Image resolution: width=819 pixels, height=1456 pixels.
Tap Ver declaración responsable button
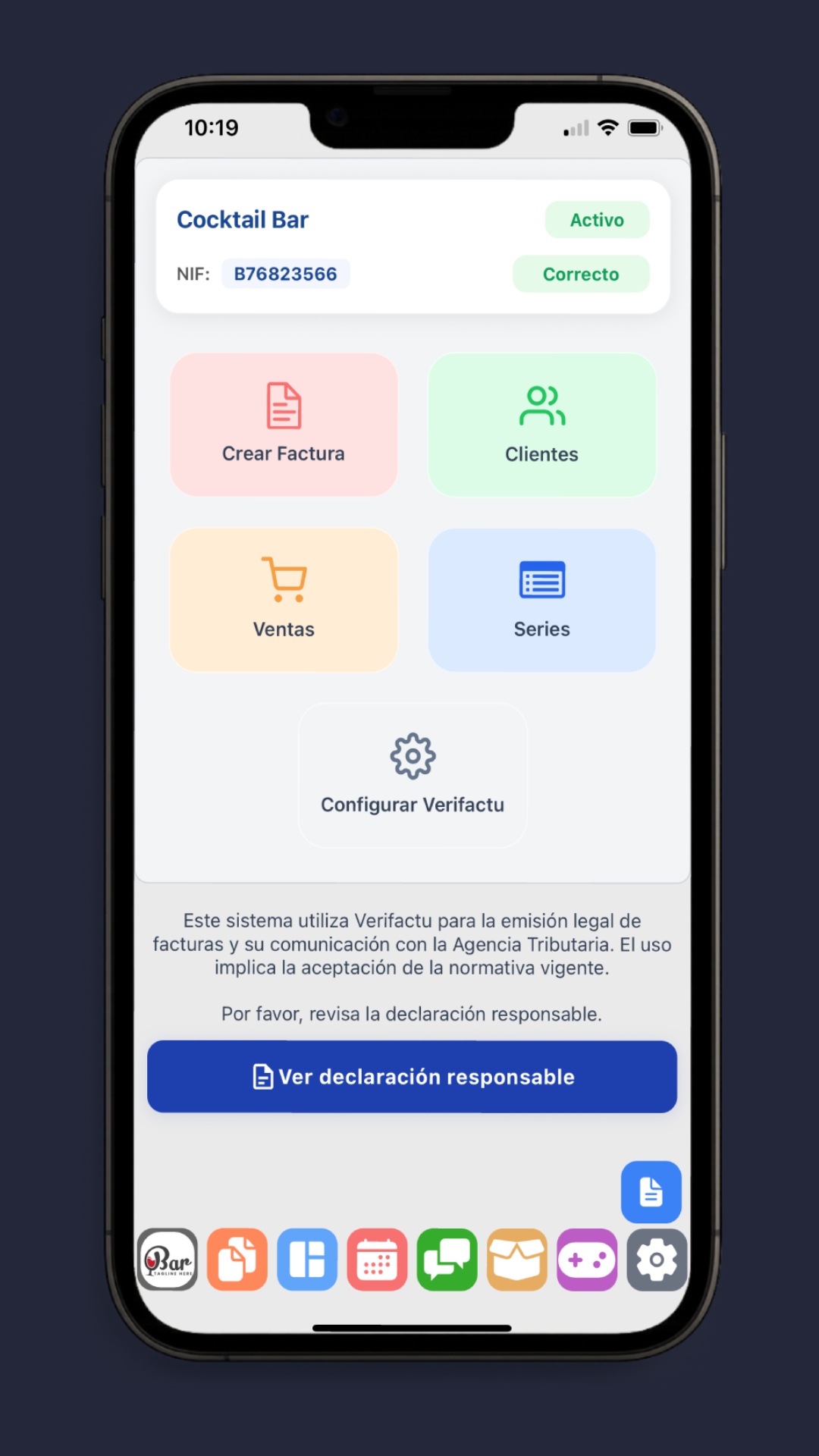click(x=412, y=1077)
